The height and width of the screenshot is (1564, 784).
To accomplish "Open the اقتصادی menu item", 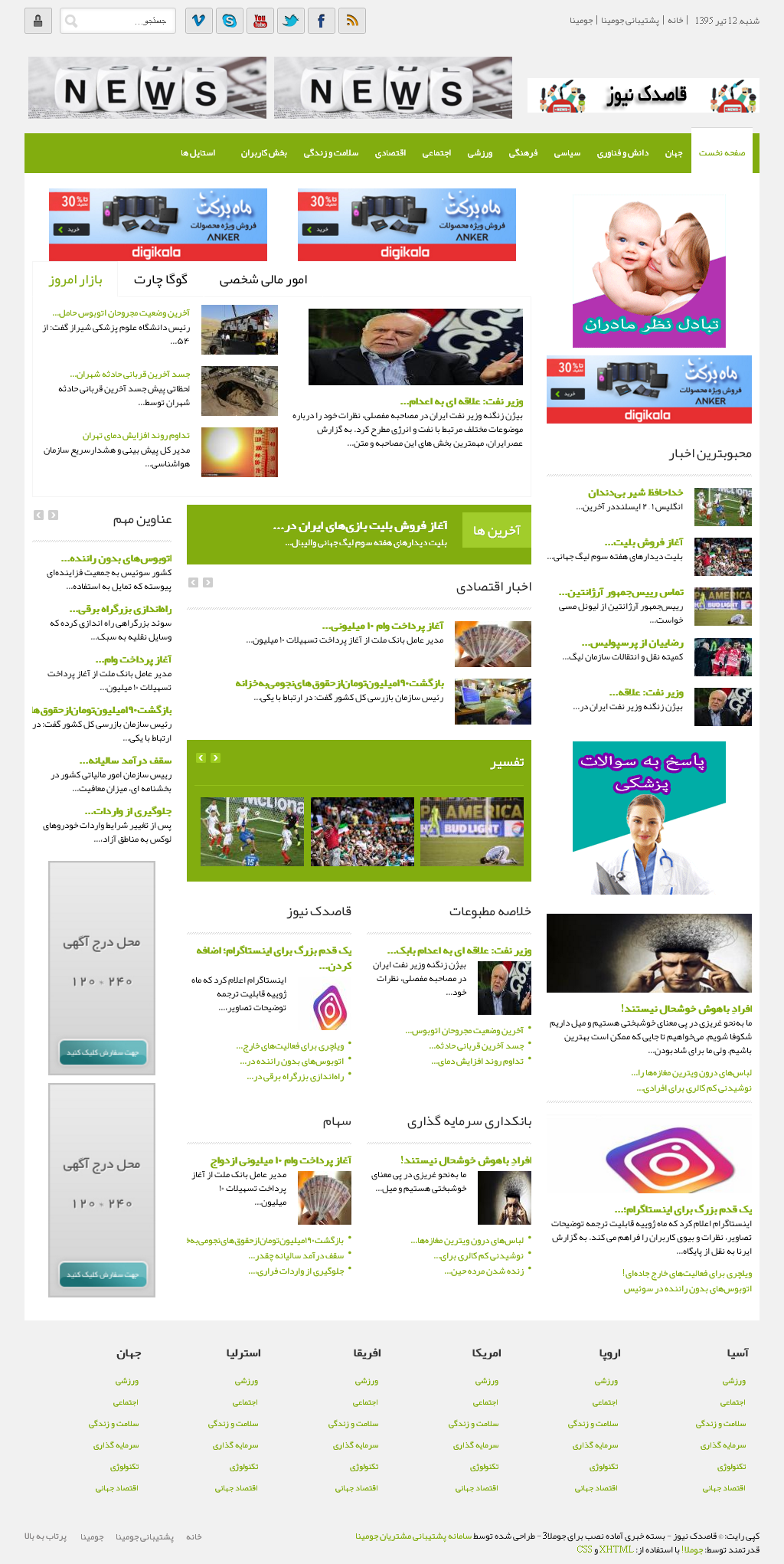I will click(390, 153).
